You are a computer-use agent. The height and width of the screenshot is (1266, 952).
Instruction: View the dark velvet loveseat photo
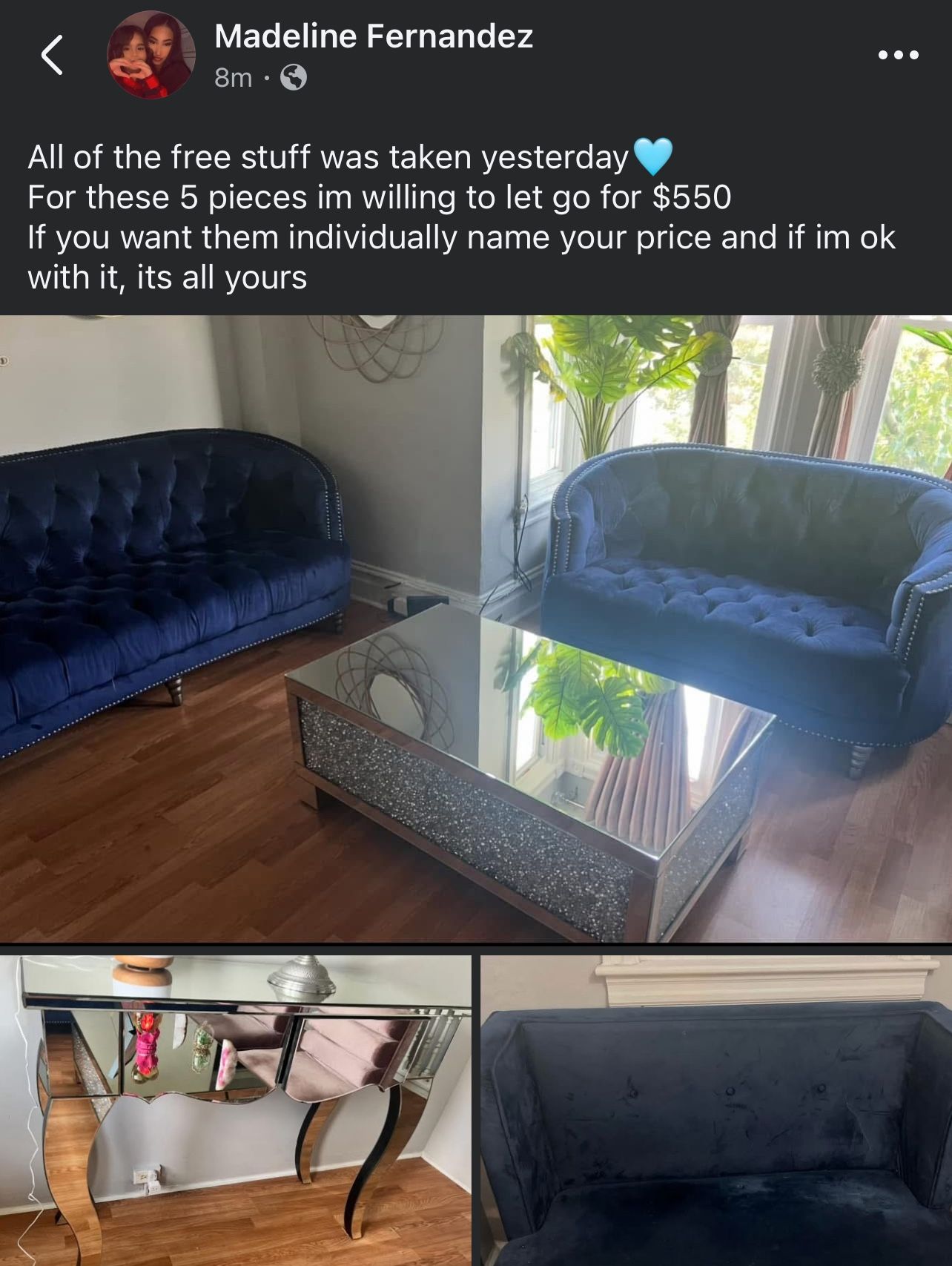[x=716, y=1110]
